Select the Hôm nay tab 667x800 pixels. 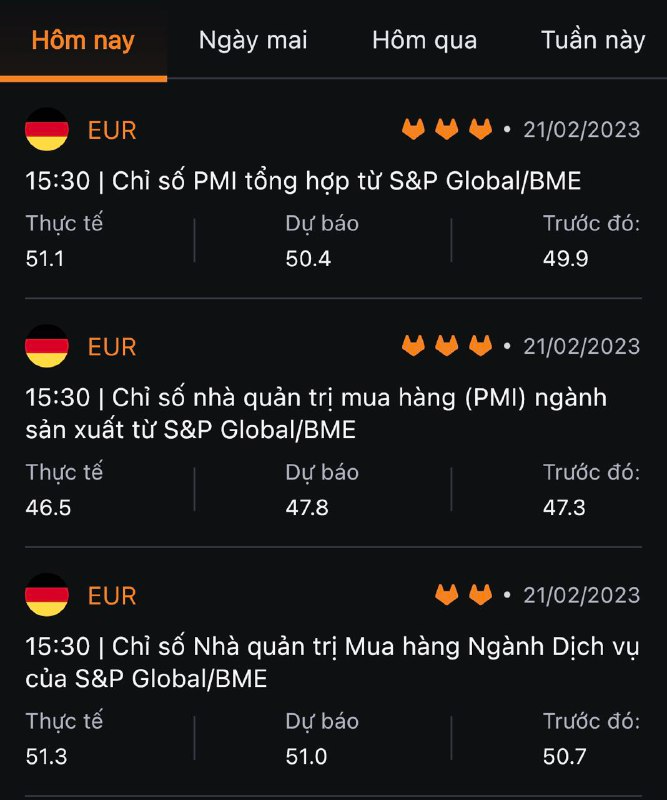[x=83, y=41]
